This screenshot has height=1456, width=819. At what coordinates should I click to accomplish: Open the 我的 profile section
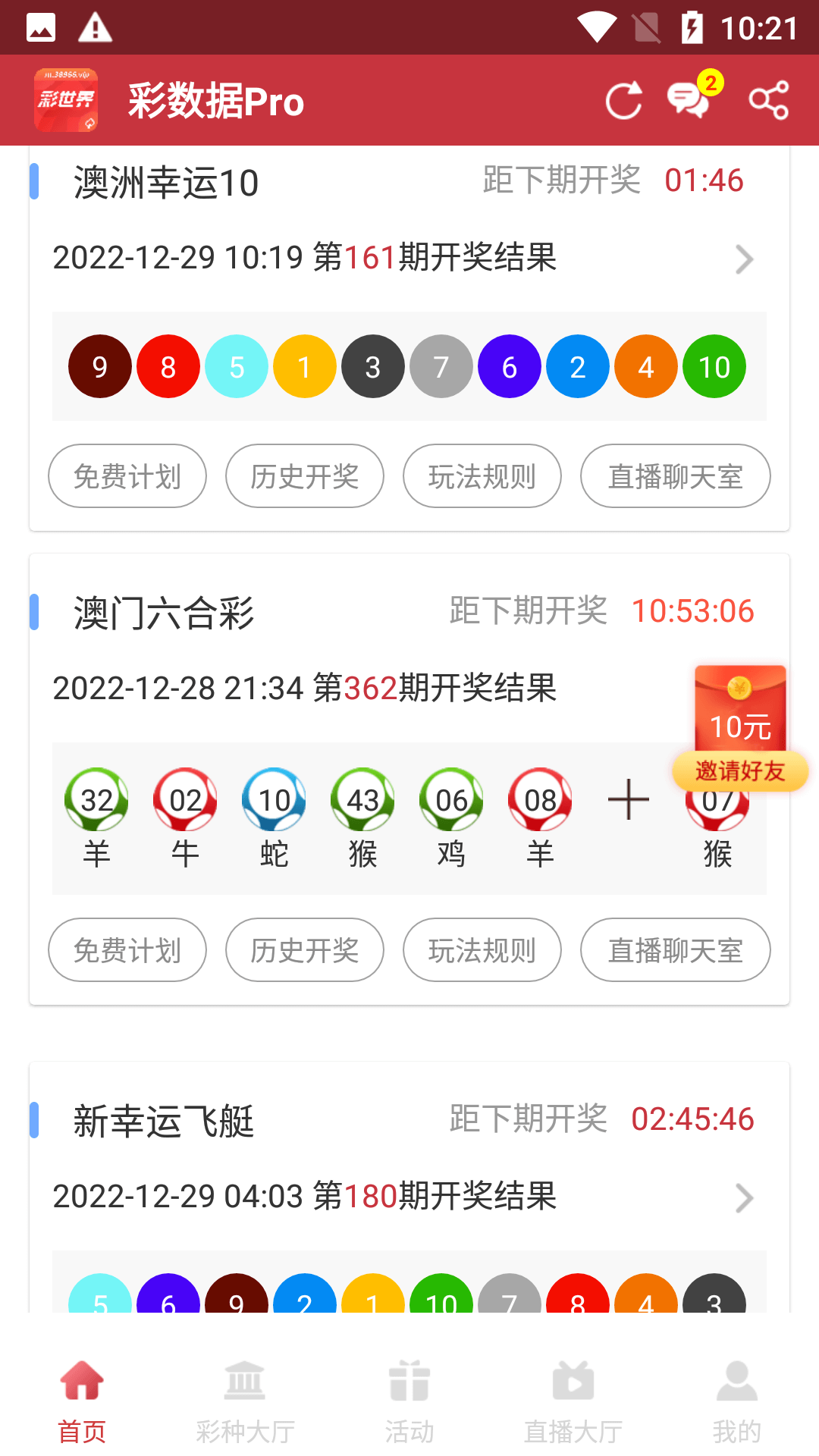point(736,1399)
